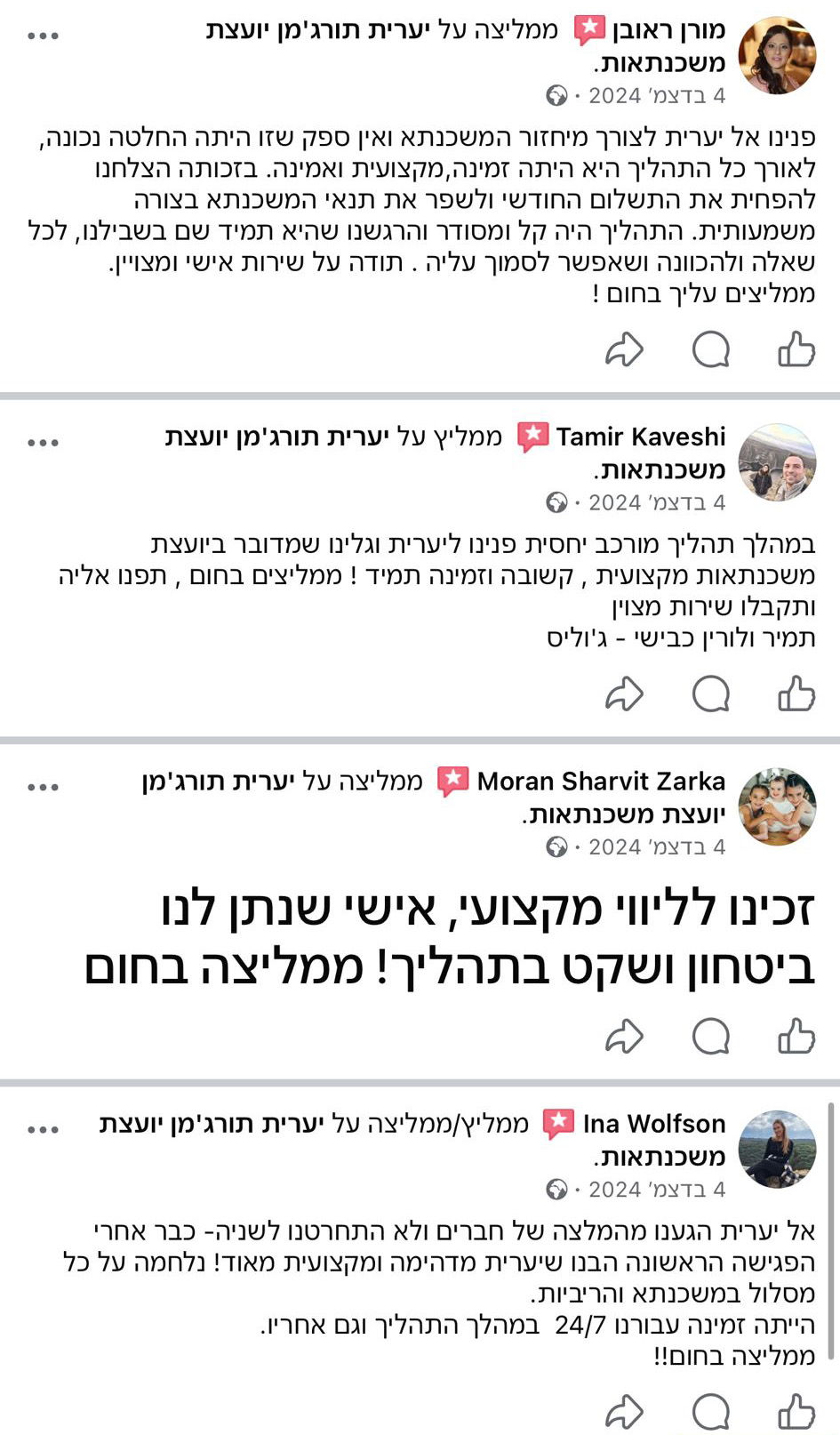
Task: View Moran Sharvit Zarka's profile photo
Action: click(x=777, y=806)
